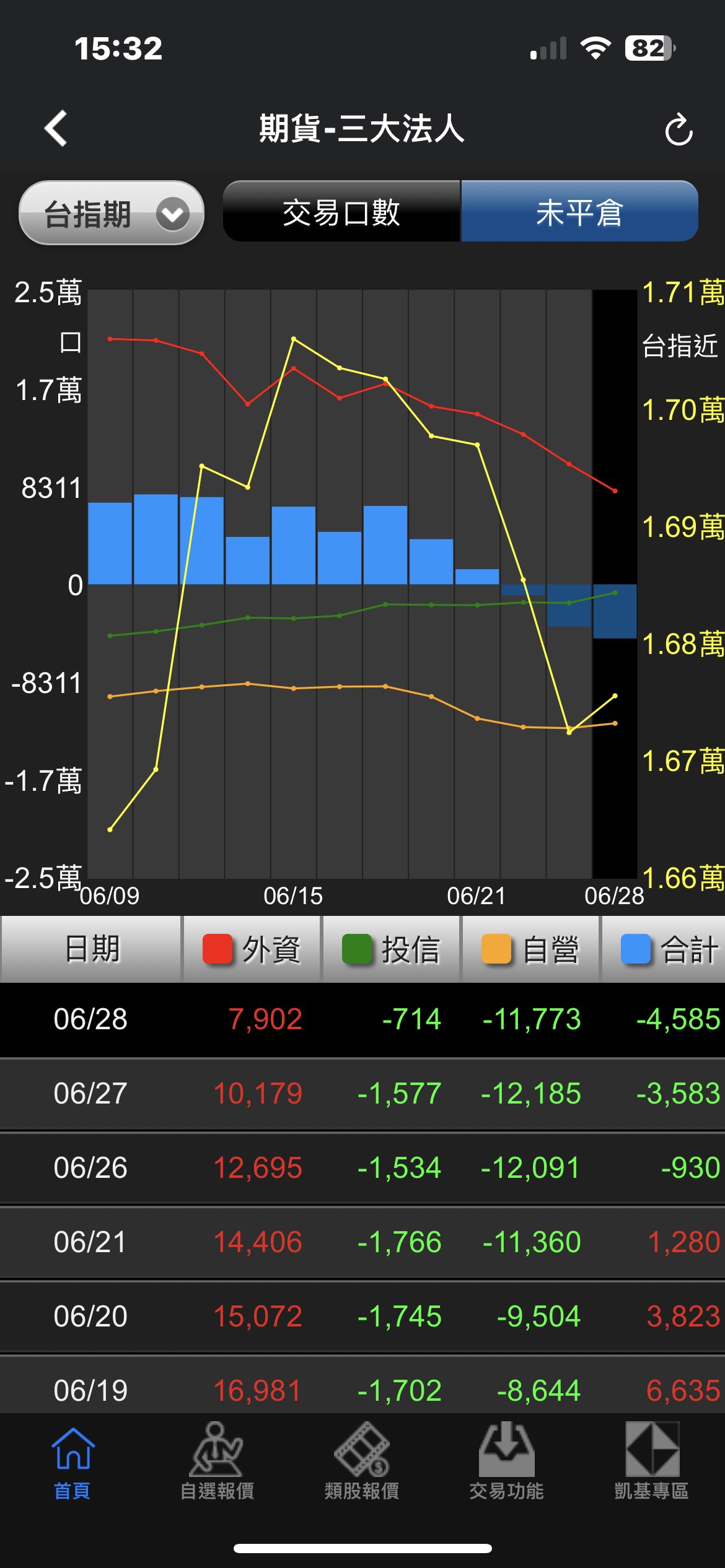Select the 未平倉 tab
Image resolution: width=725 pixels, height=1568 pixels.
579,212
